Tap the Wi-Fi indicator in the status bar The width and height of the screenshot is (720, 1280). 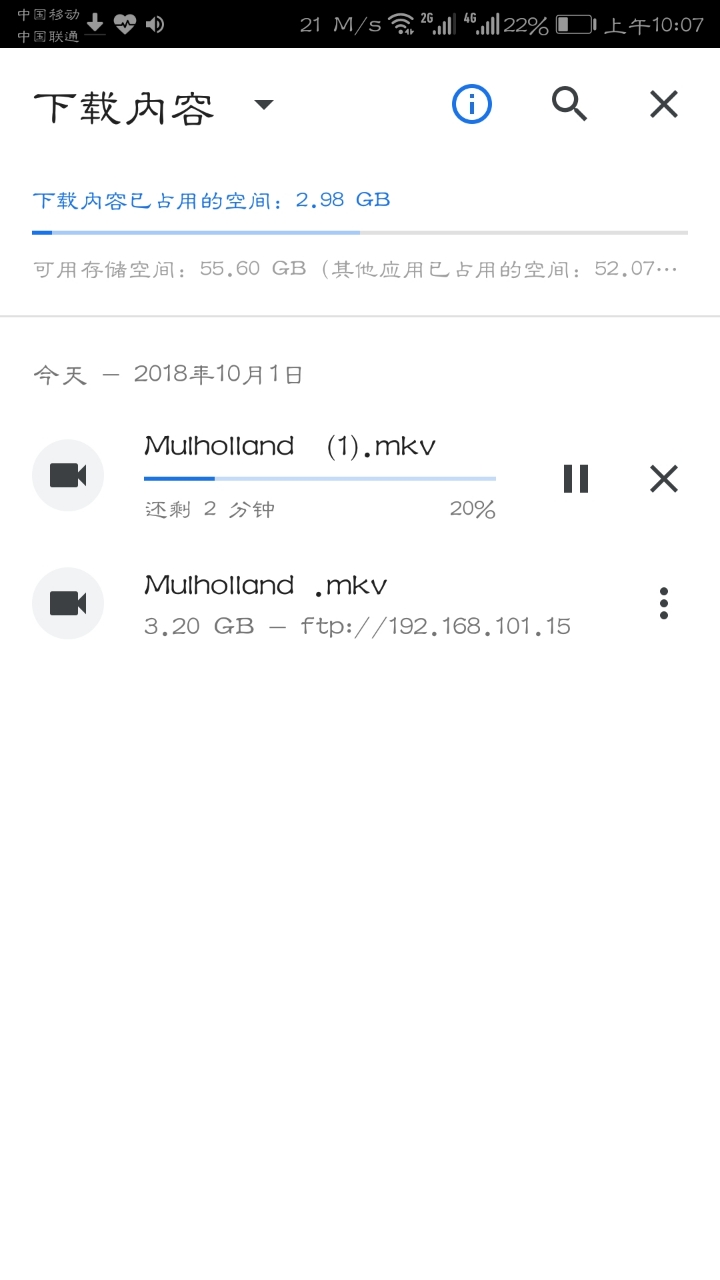click(404, 24)
